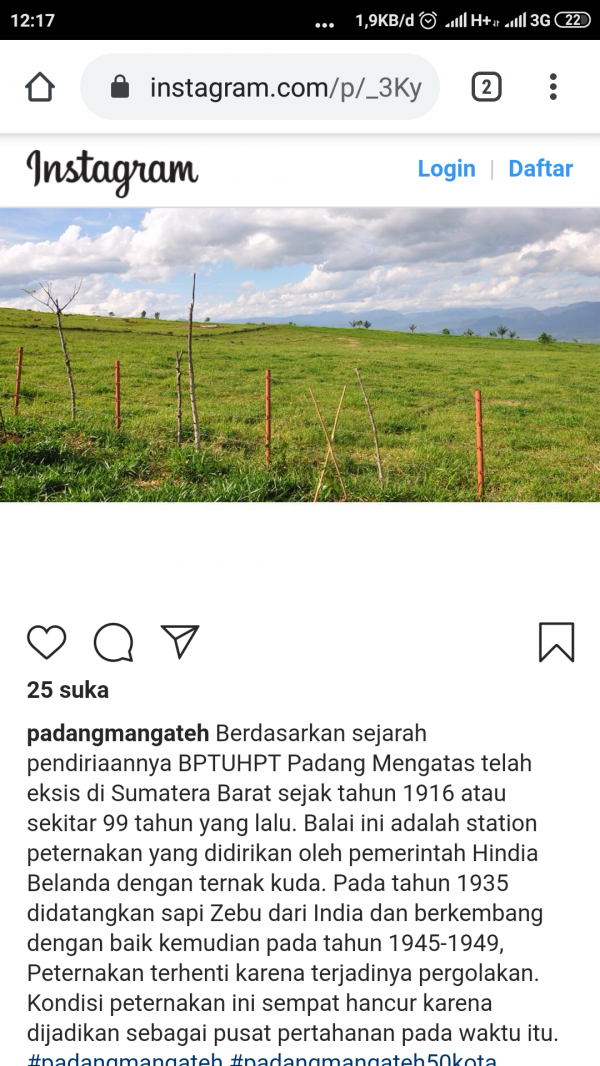View the 25 suka likes list
The width and height of the screenshot is (600, 1066).
point(68,690)
